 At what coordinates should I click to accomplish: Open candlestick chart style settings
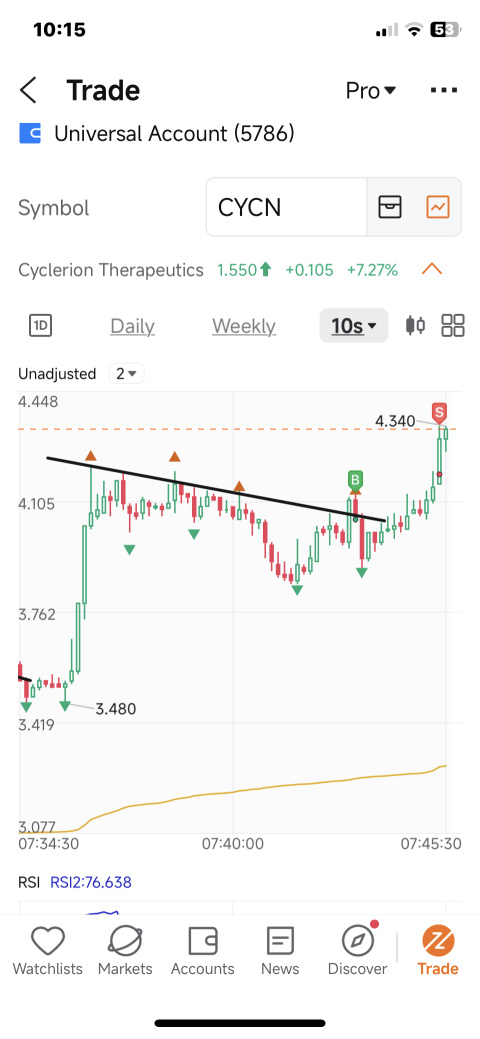[415, 325]
